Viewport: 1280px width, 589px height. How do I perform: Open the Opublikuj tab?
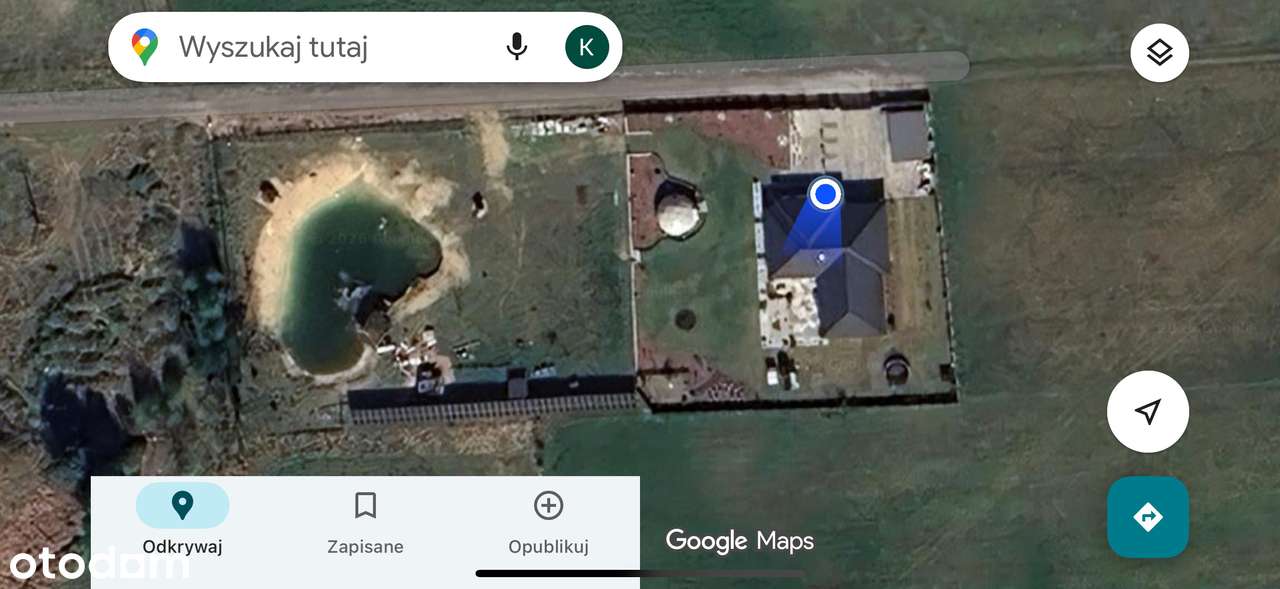pos(548,520)
